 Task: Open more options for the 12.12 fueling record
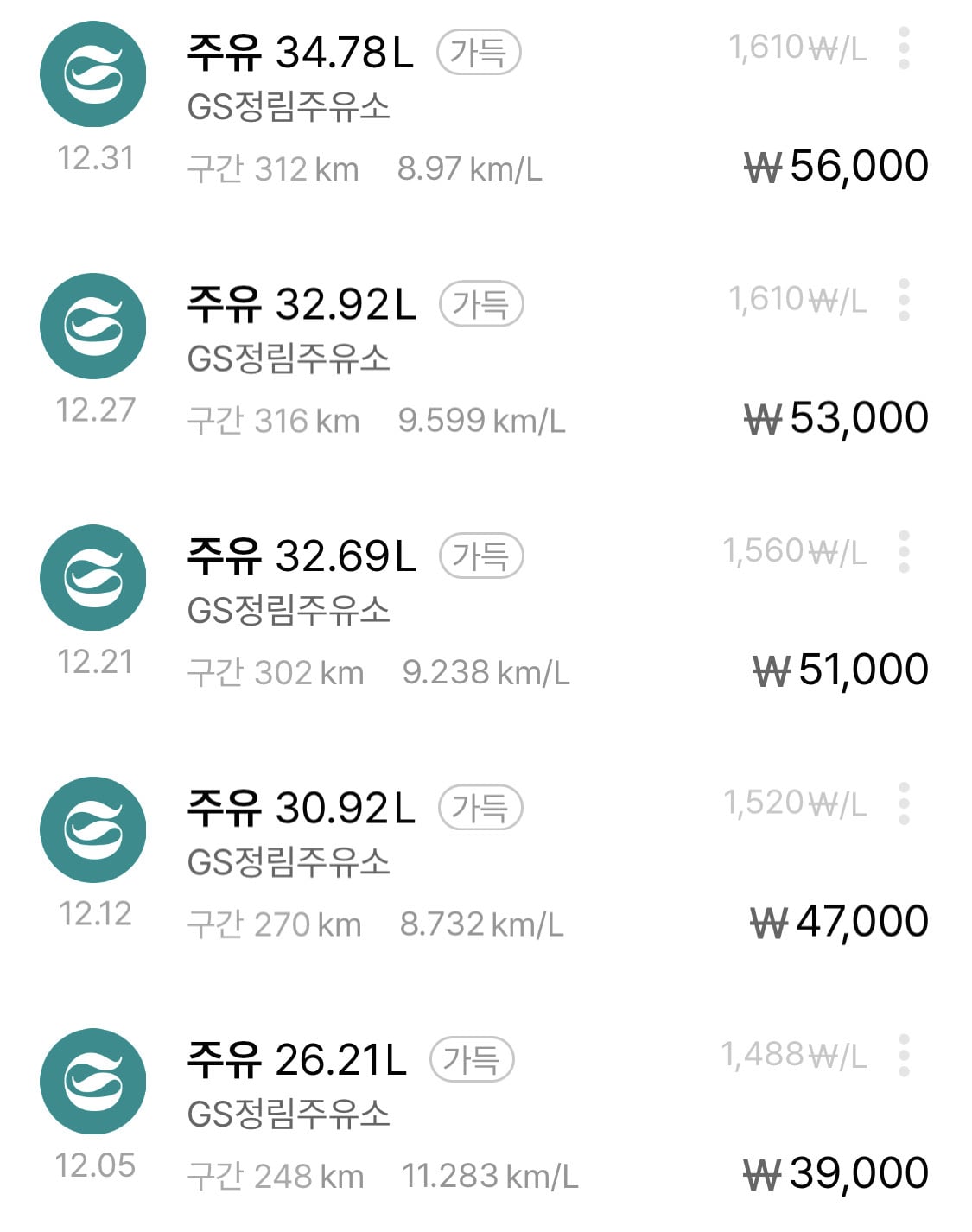[904, 803]
